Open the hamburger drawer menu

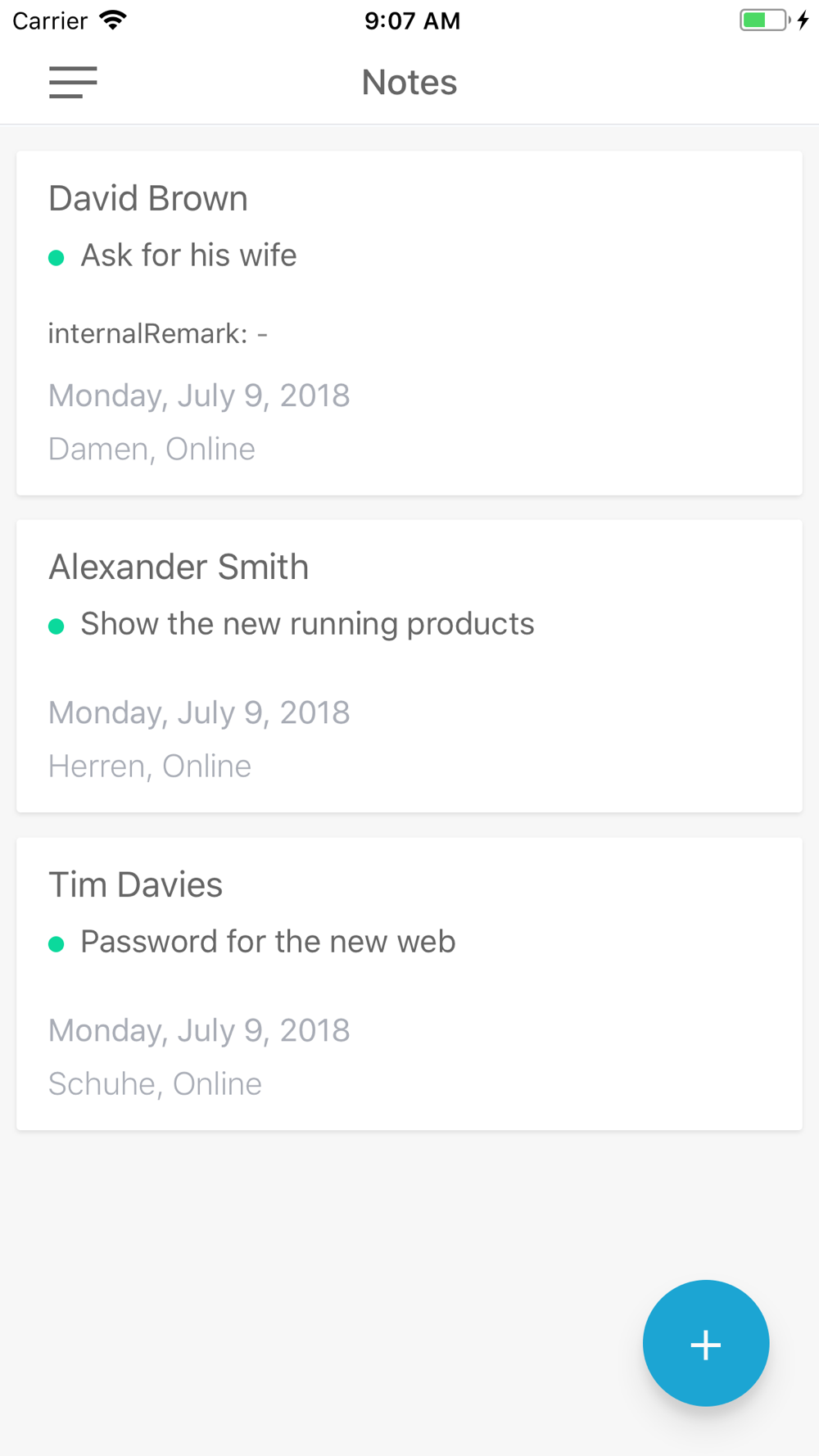point(73,83)
